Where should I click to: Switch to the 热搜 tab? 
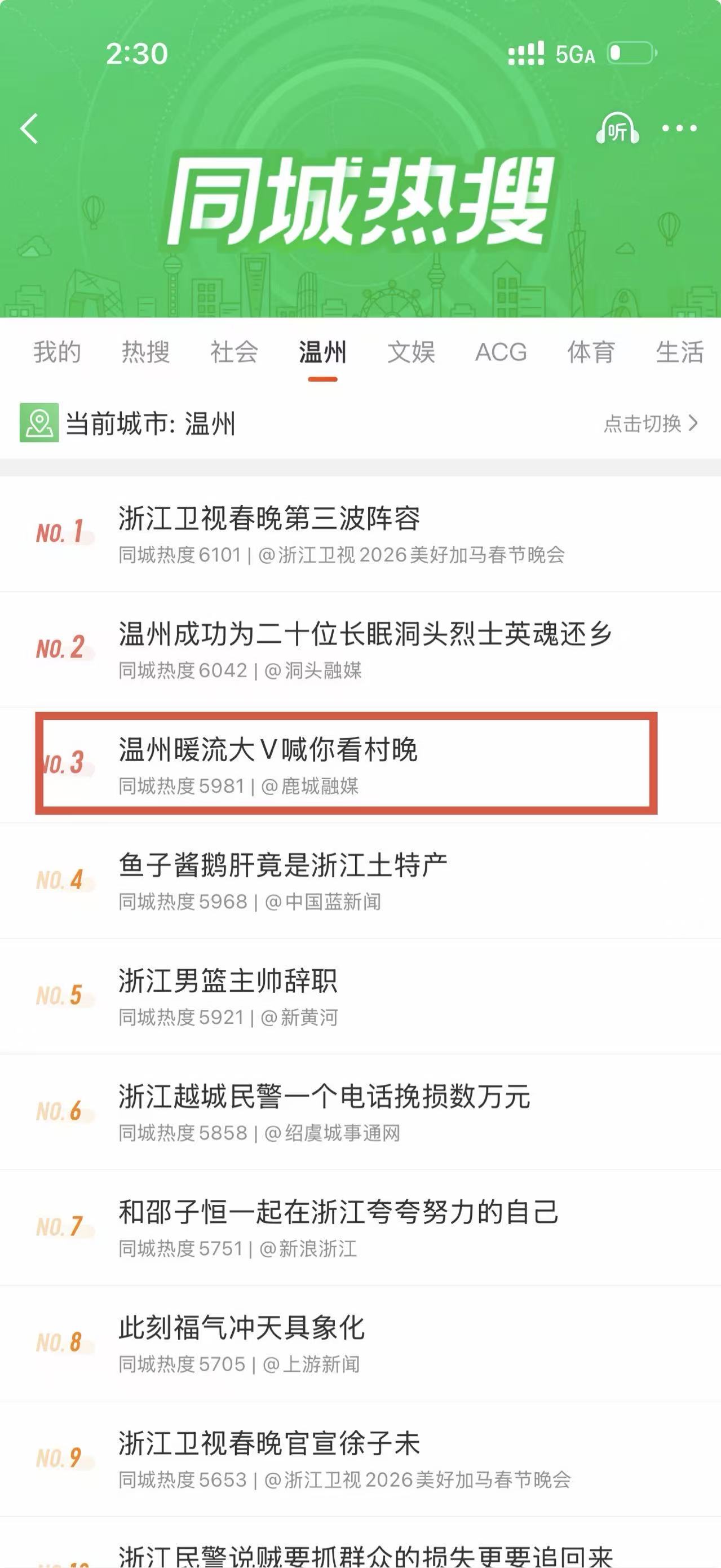pyautogui.click(x=145, y=352)
